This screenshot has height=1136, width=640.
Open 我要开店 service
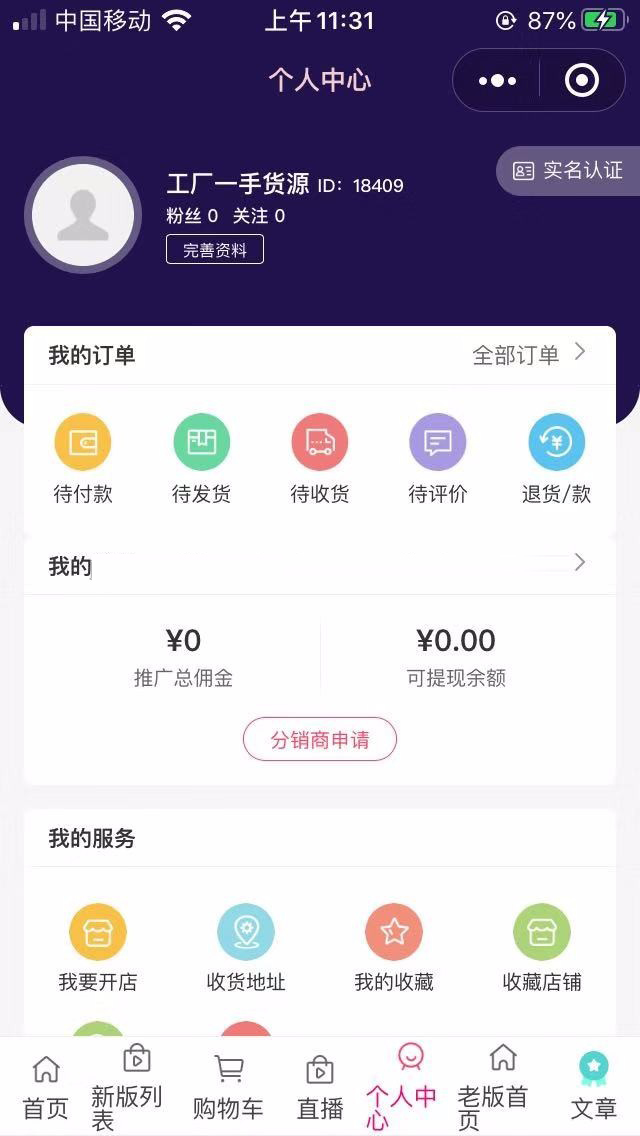point(98,947)
